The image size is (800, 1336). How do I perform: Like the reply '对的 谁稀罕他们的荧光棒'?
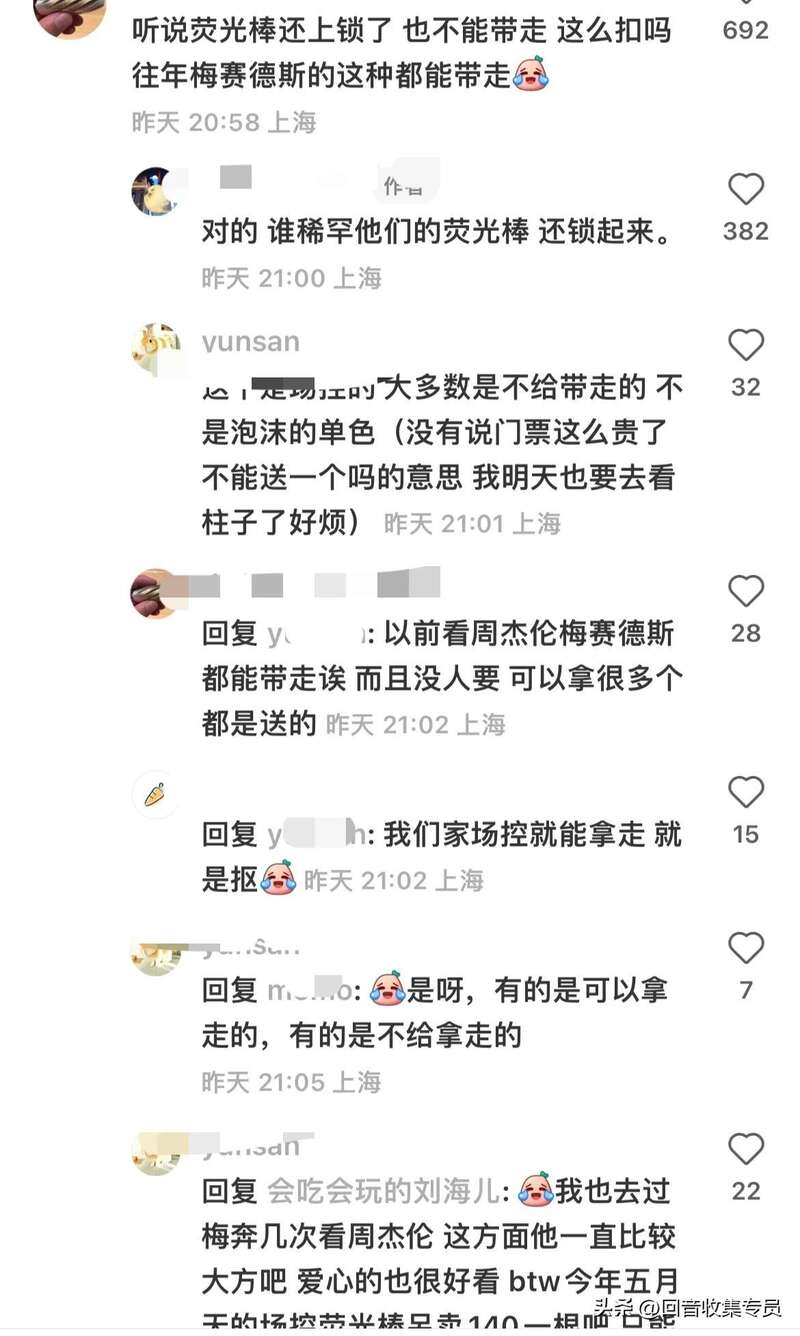pyautogui.click(x=745, y=190)
